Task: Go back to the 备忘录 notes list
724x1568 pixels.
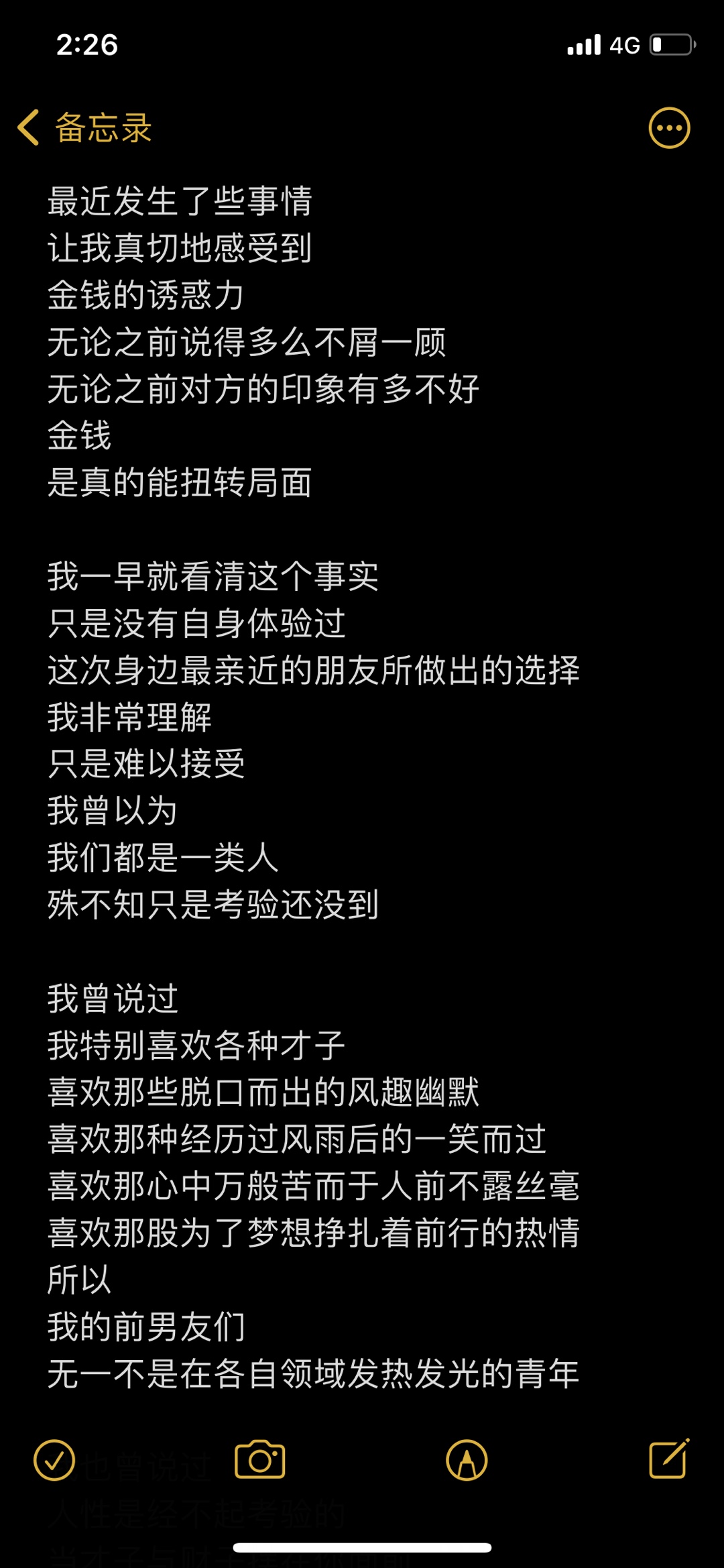Action: [x=85, y=127]
